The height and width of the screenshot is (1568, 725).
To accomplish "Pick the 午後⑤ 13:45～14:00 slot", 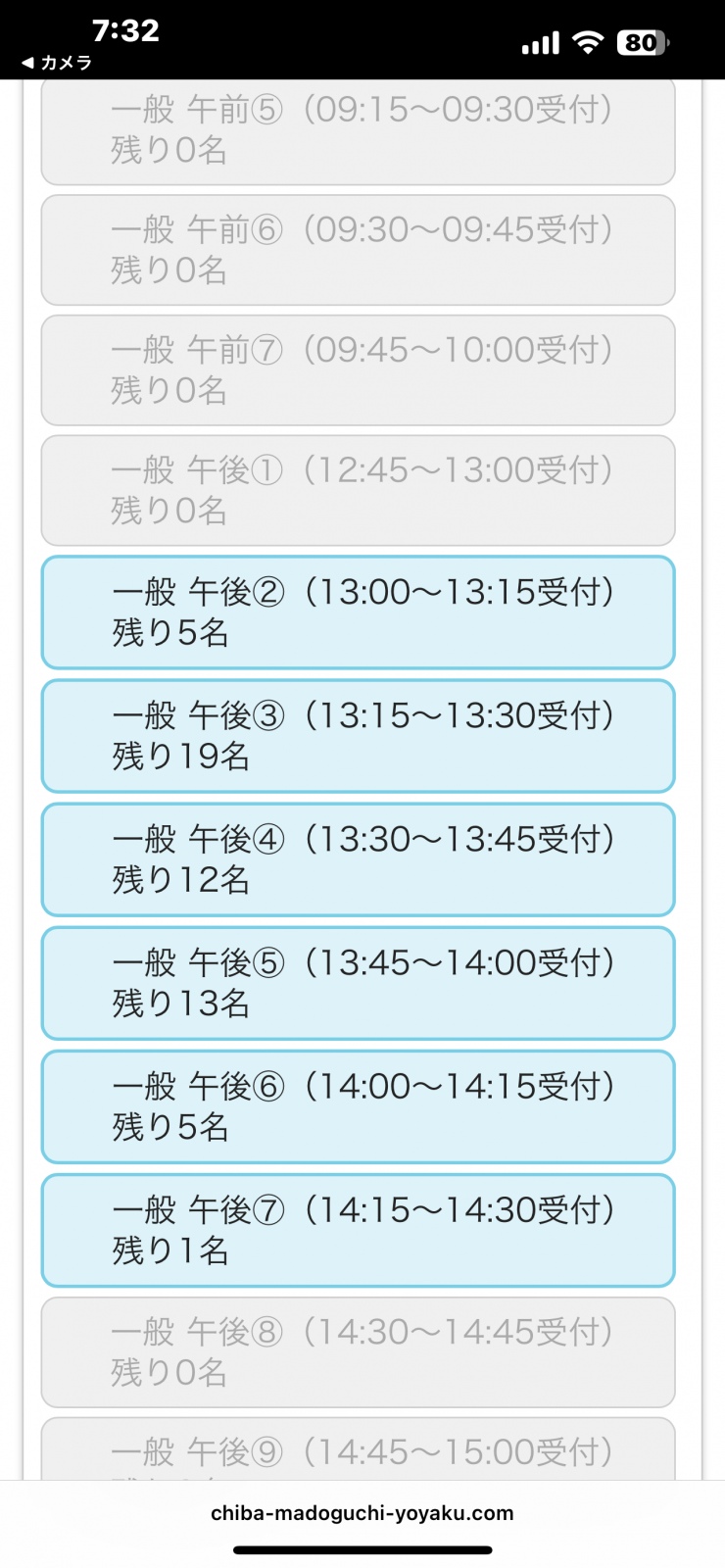I will click(x=358, y=983).
